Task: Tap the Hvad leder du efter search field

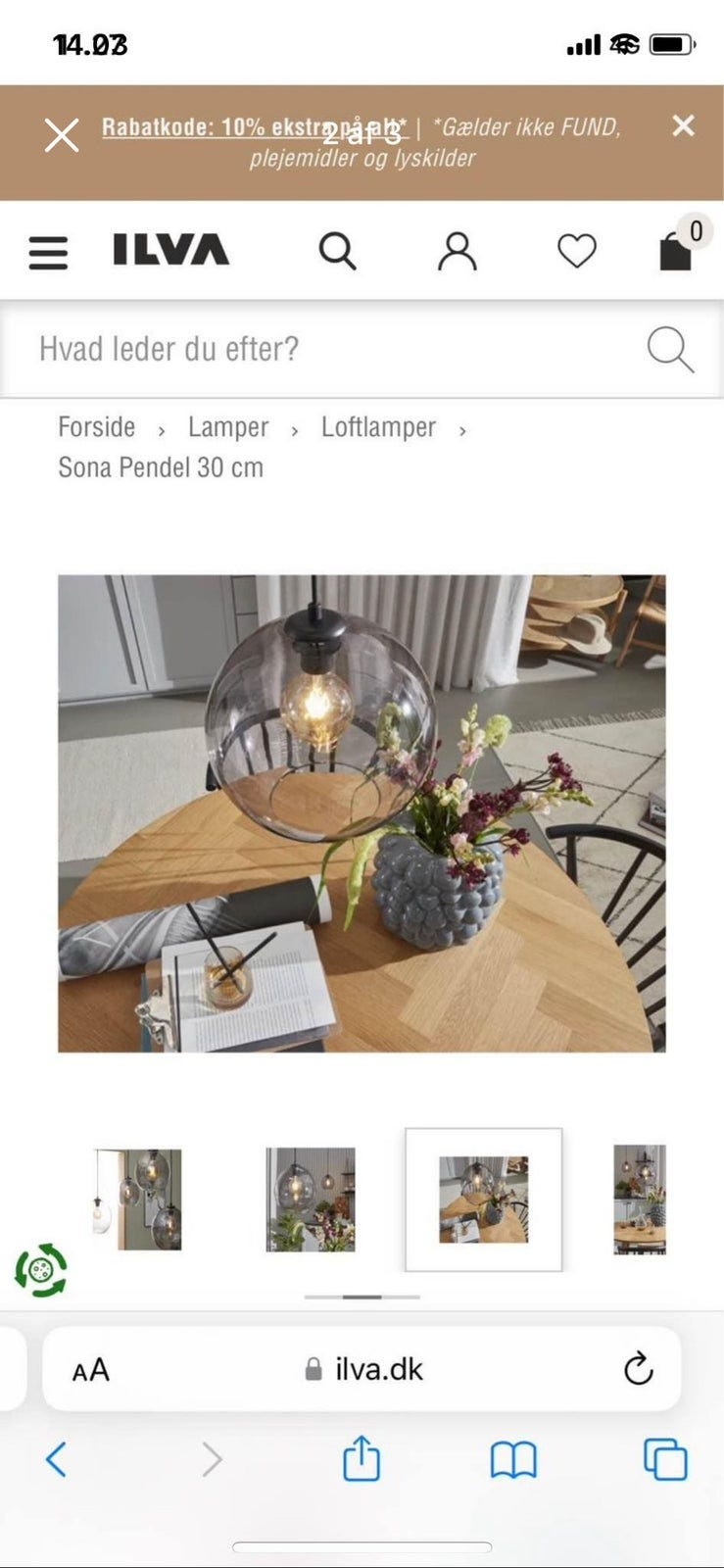Action: 294,349
